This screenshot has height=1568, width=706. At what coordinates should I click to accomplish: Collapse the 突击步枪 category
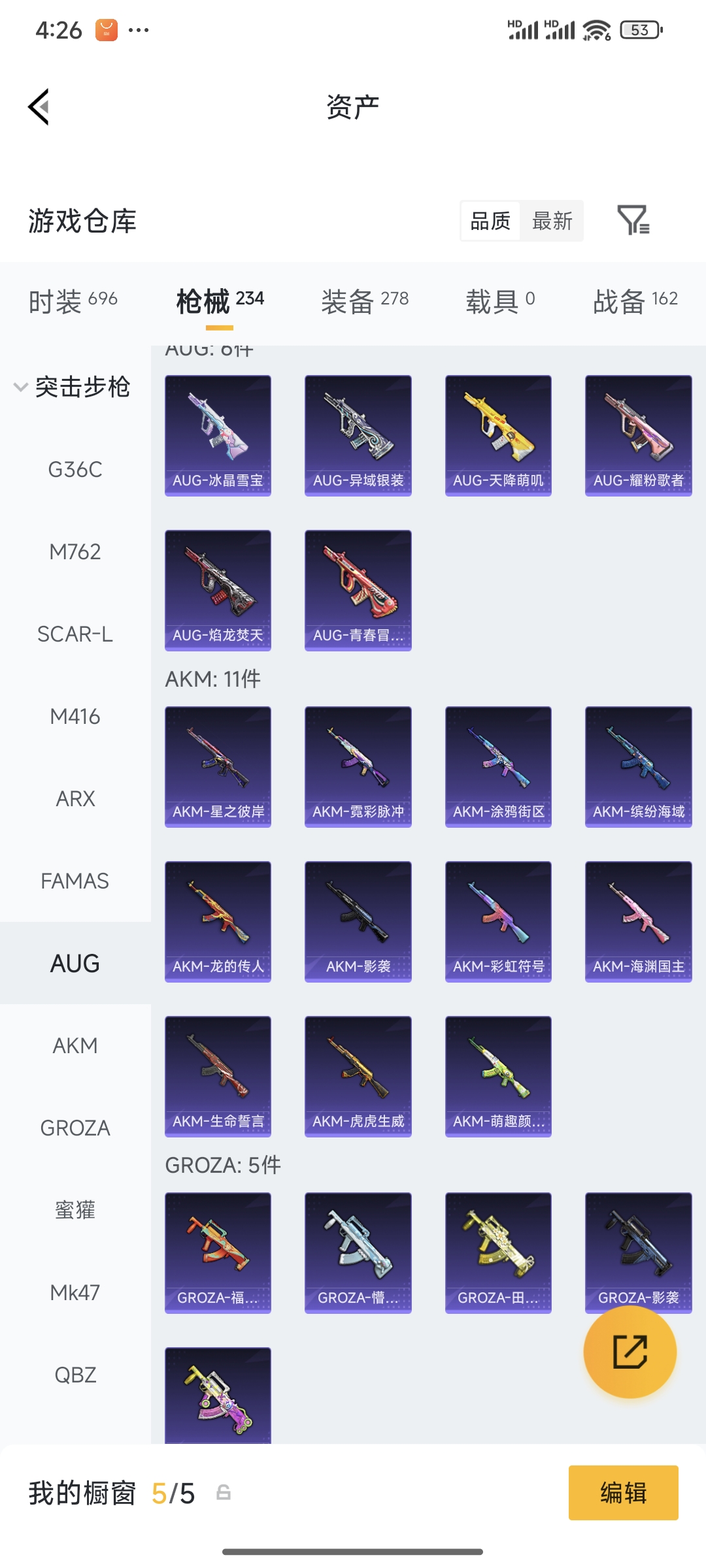point(72,387)
